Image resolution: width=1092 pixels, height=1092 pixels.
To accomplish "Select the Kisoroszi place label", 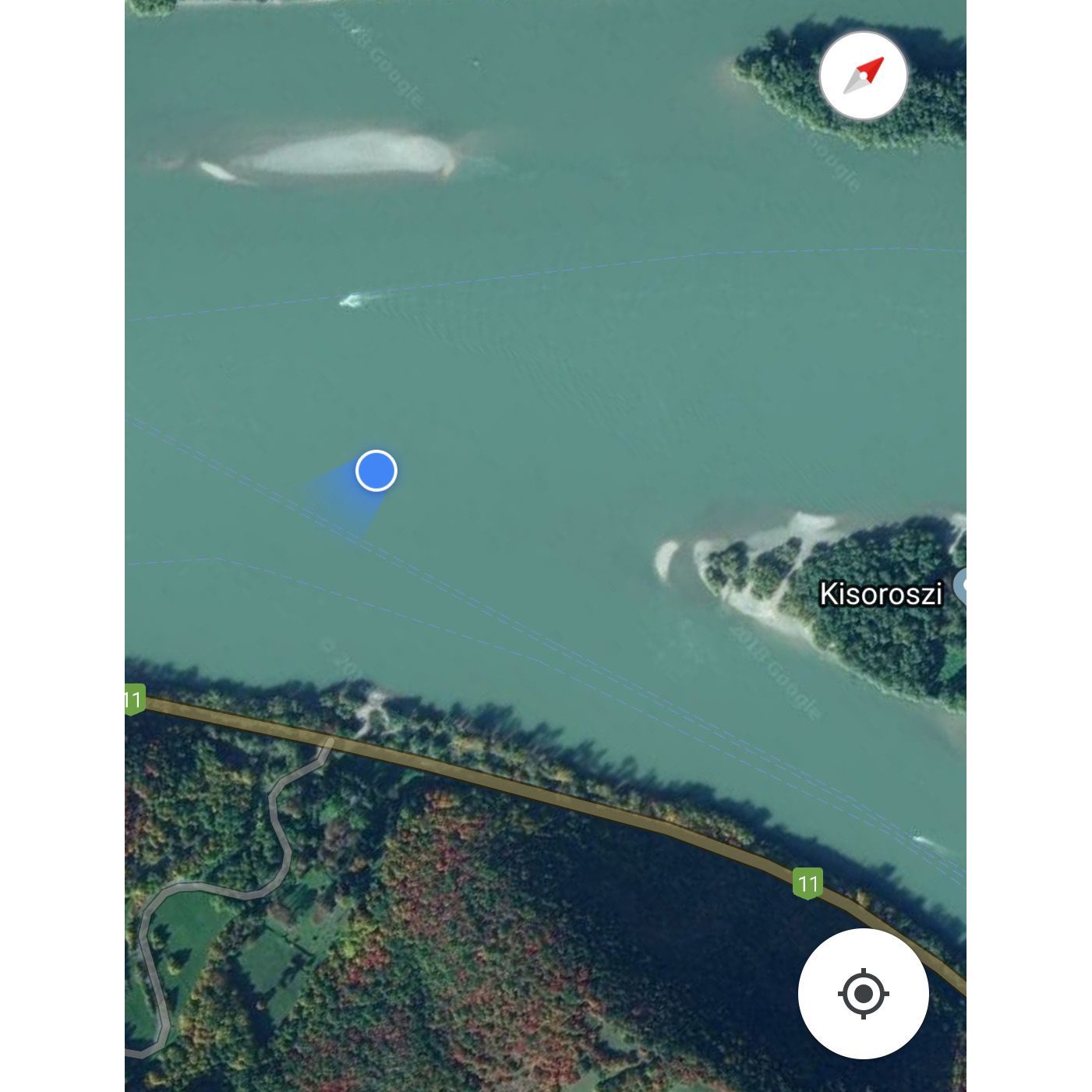I will click(881, 594).
